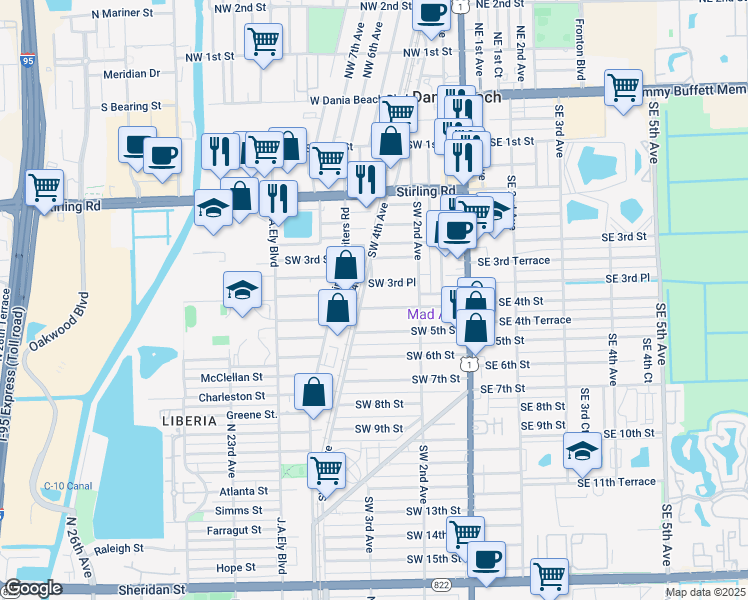Select the shopping cart marker beside I-95

tap(45, 186)
